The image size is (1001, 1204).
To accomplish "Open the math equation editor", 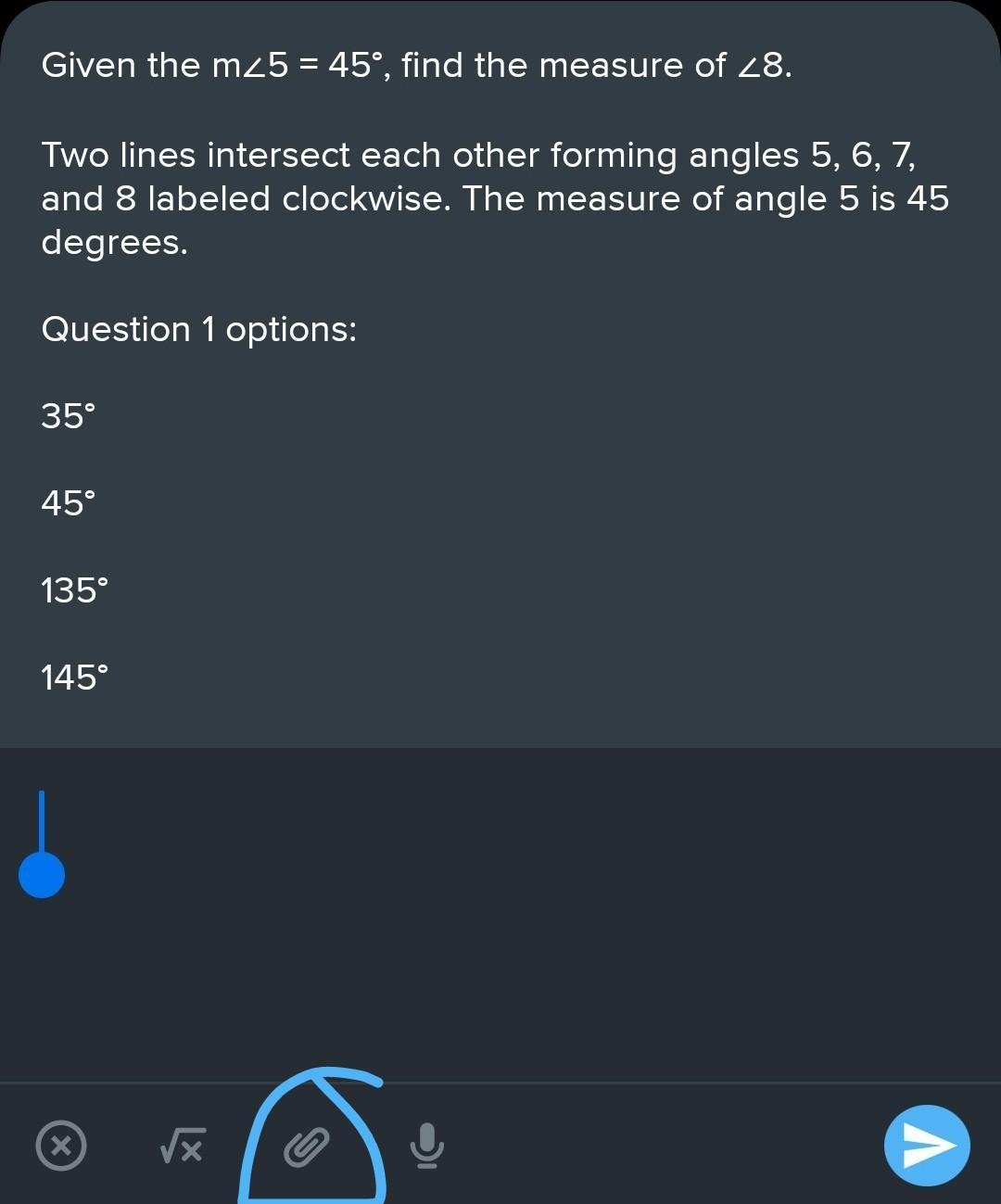I will 183,1147.
